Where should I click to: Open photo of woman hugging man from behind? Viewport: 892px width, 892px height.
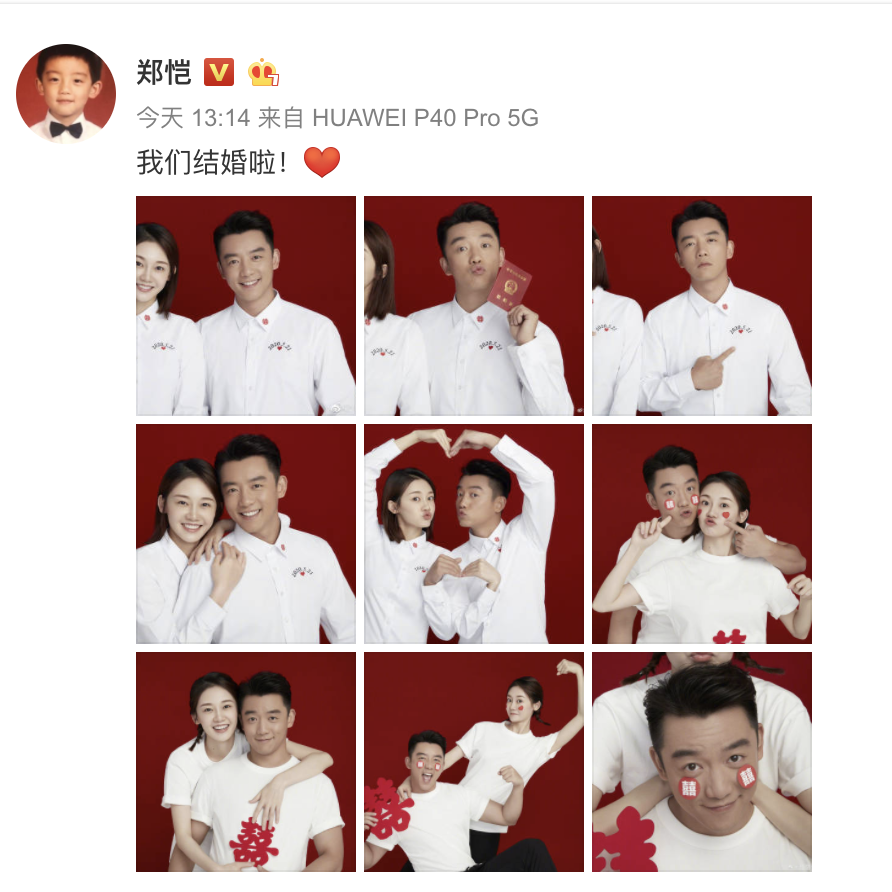click(x=246, y=762)
